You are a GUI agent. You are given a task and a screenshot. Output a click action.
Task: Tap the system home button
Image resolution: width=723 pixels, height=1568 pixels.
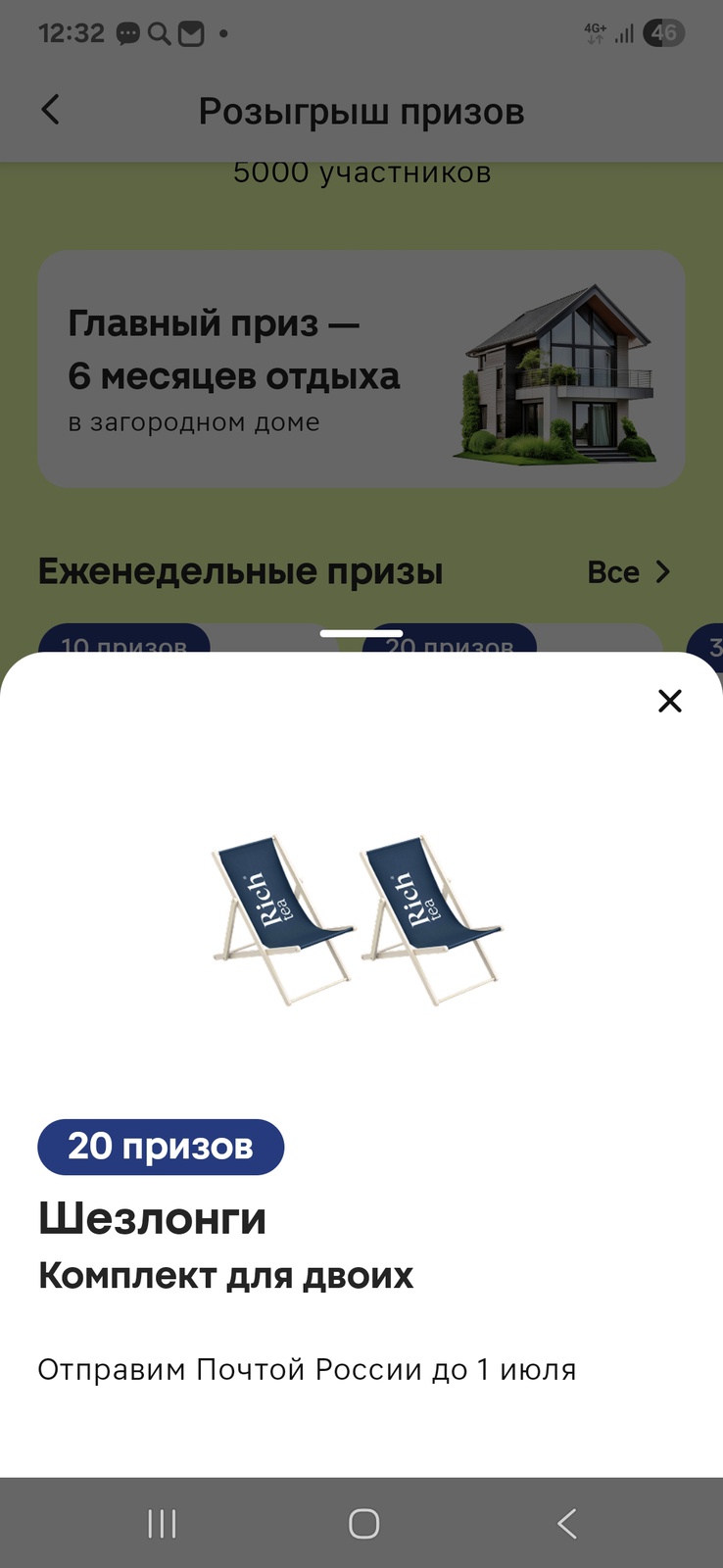363,1523
